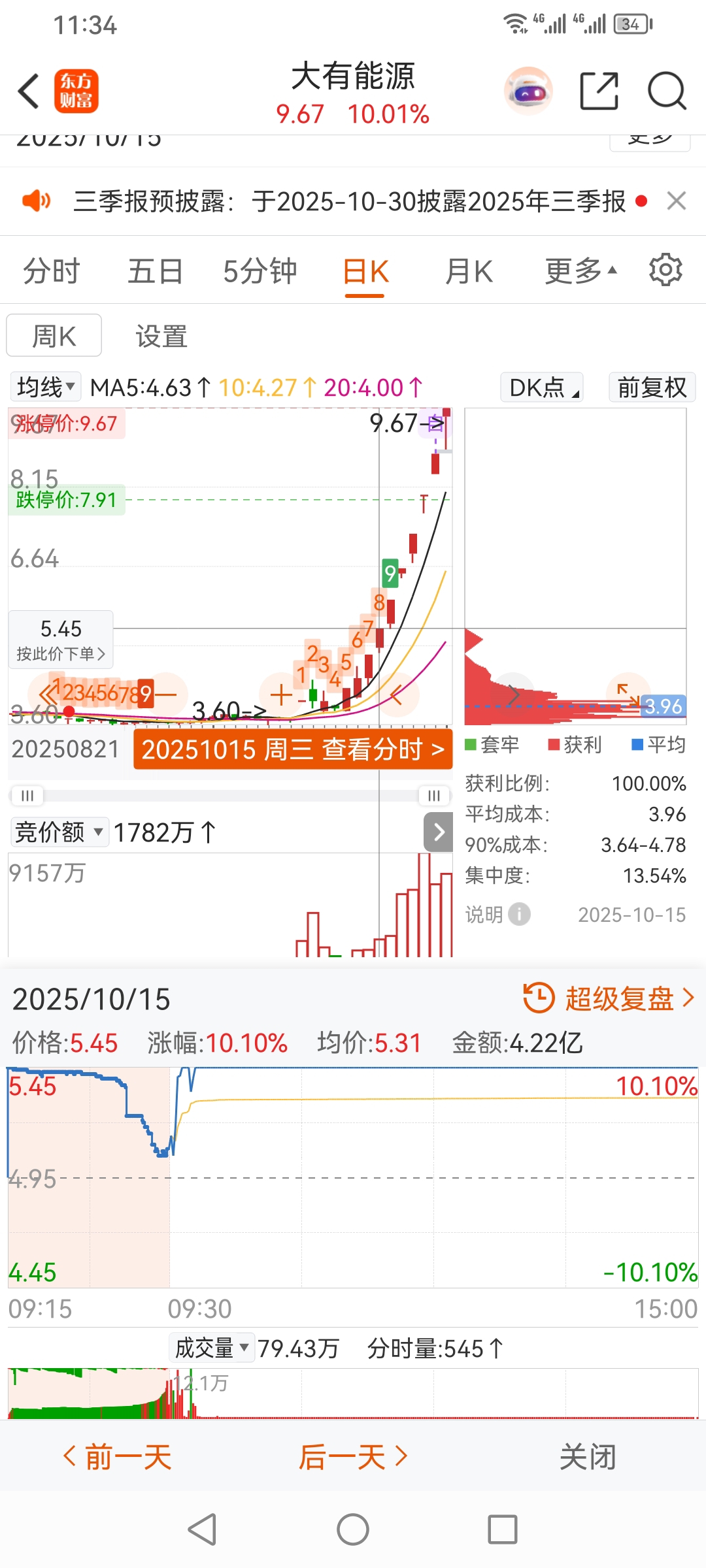
Task: Go to 前一天 data
Action: click(x=118, y=1457)
